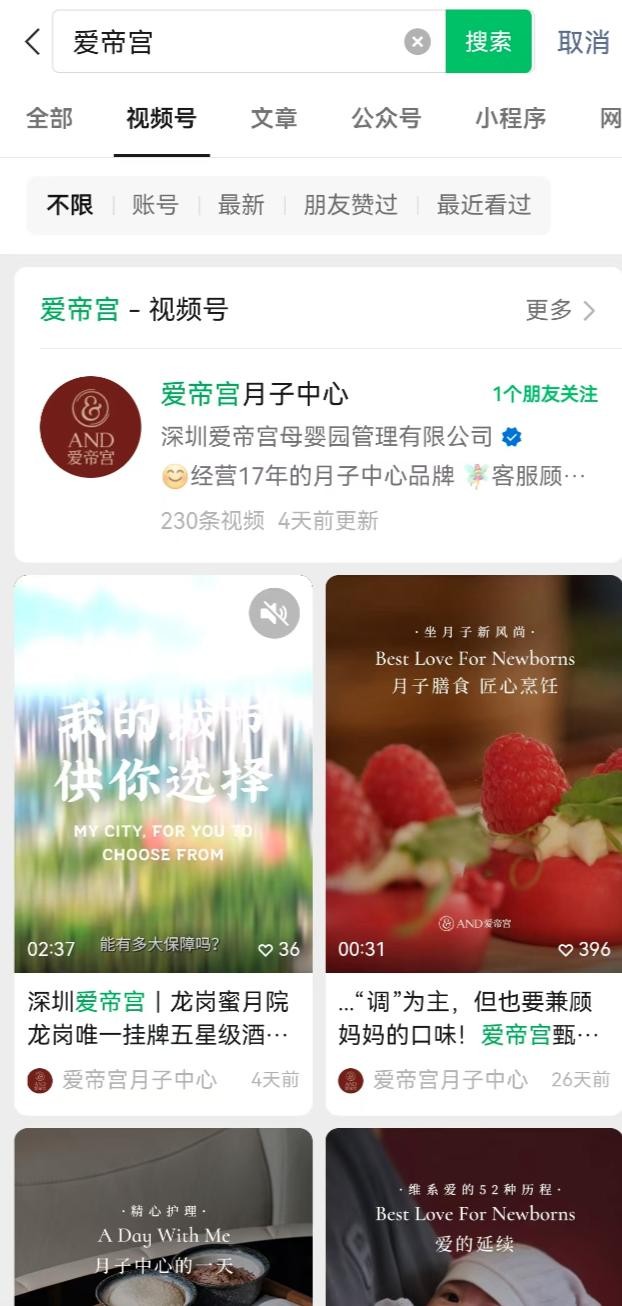Cancel the search with 取消

[x=583, y=42]
